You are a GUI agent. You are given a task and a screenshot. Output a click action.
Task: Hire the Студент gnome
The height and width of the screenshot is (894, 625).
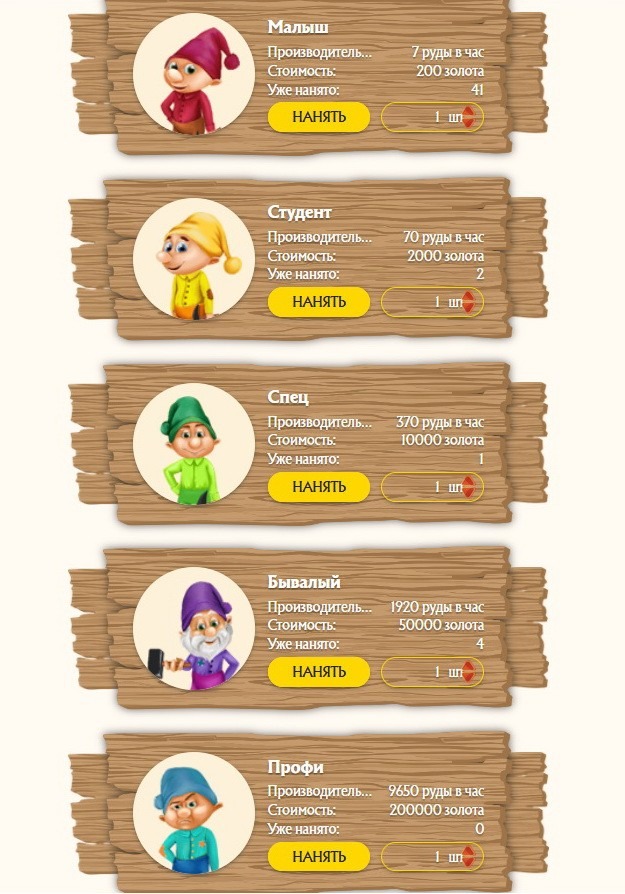[x=319, y=302]
